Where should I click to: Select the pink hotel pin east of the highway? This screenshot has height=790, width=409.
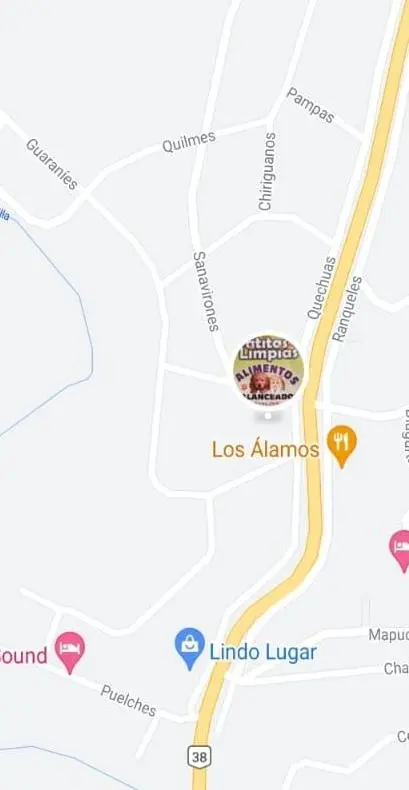[x=401, y=550]
